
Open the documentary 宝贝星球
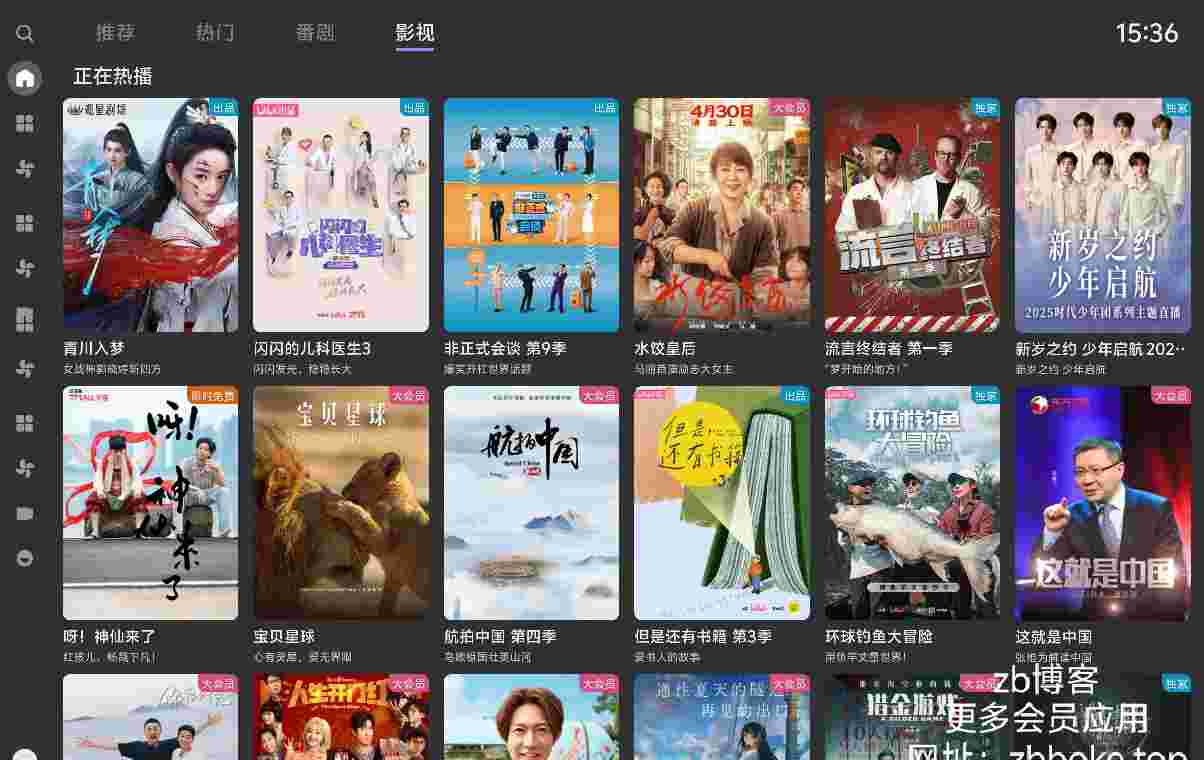[x=341, y=503]
